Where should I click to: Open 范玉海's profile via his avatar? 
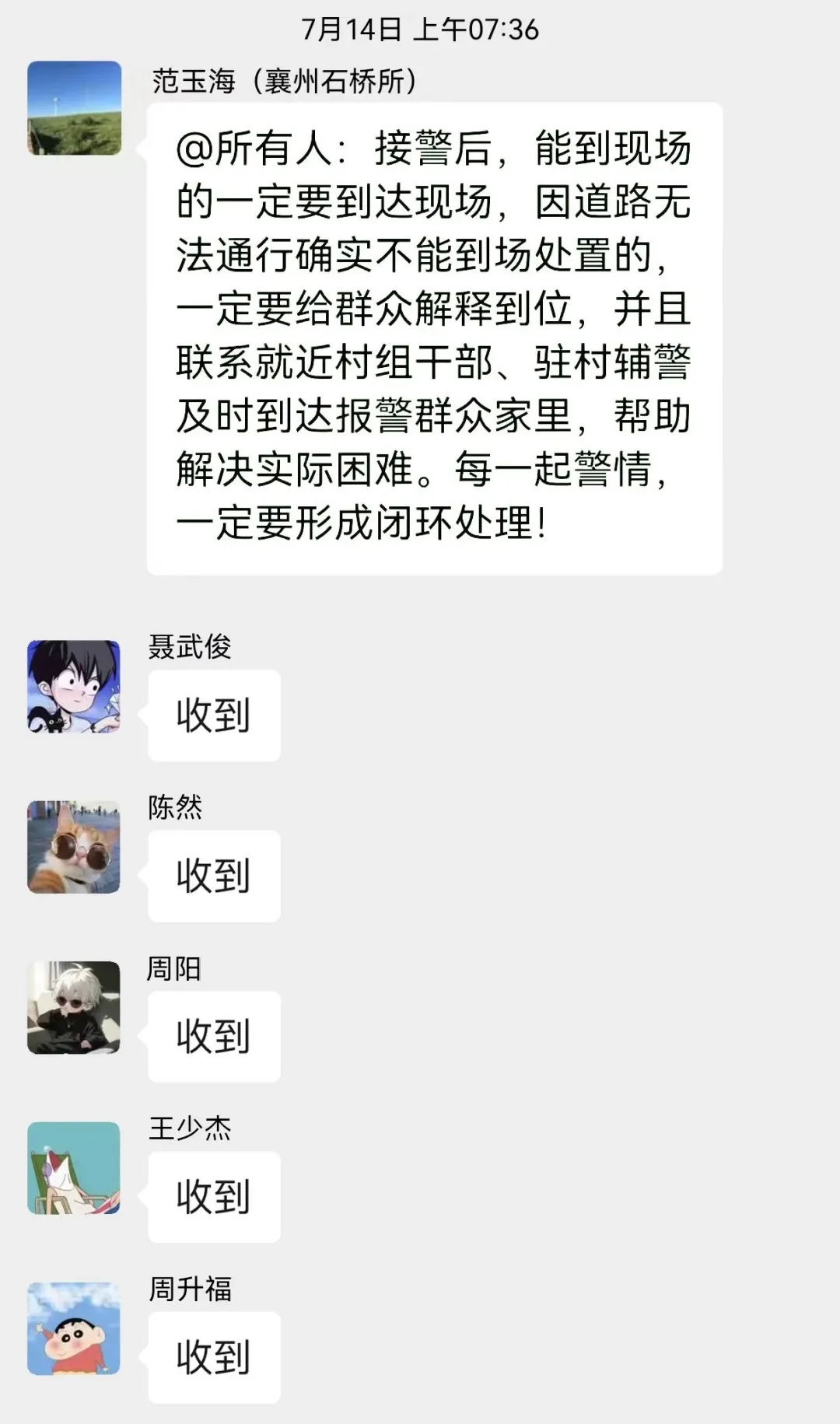tap(75, 108)
